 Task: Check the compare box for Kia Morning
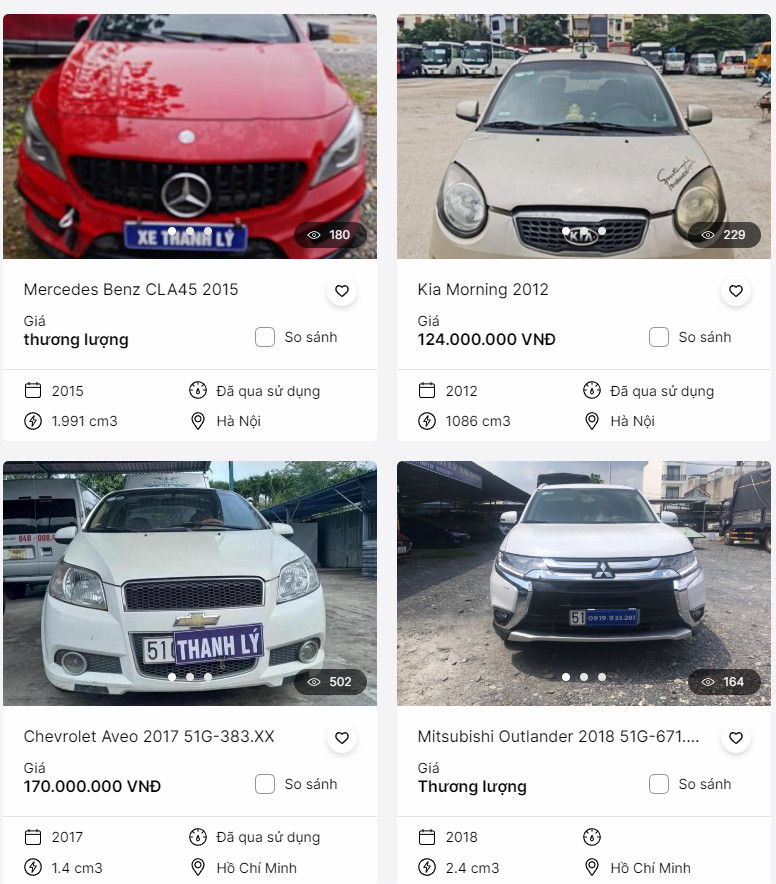click(659, 337)
